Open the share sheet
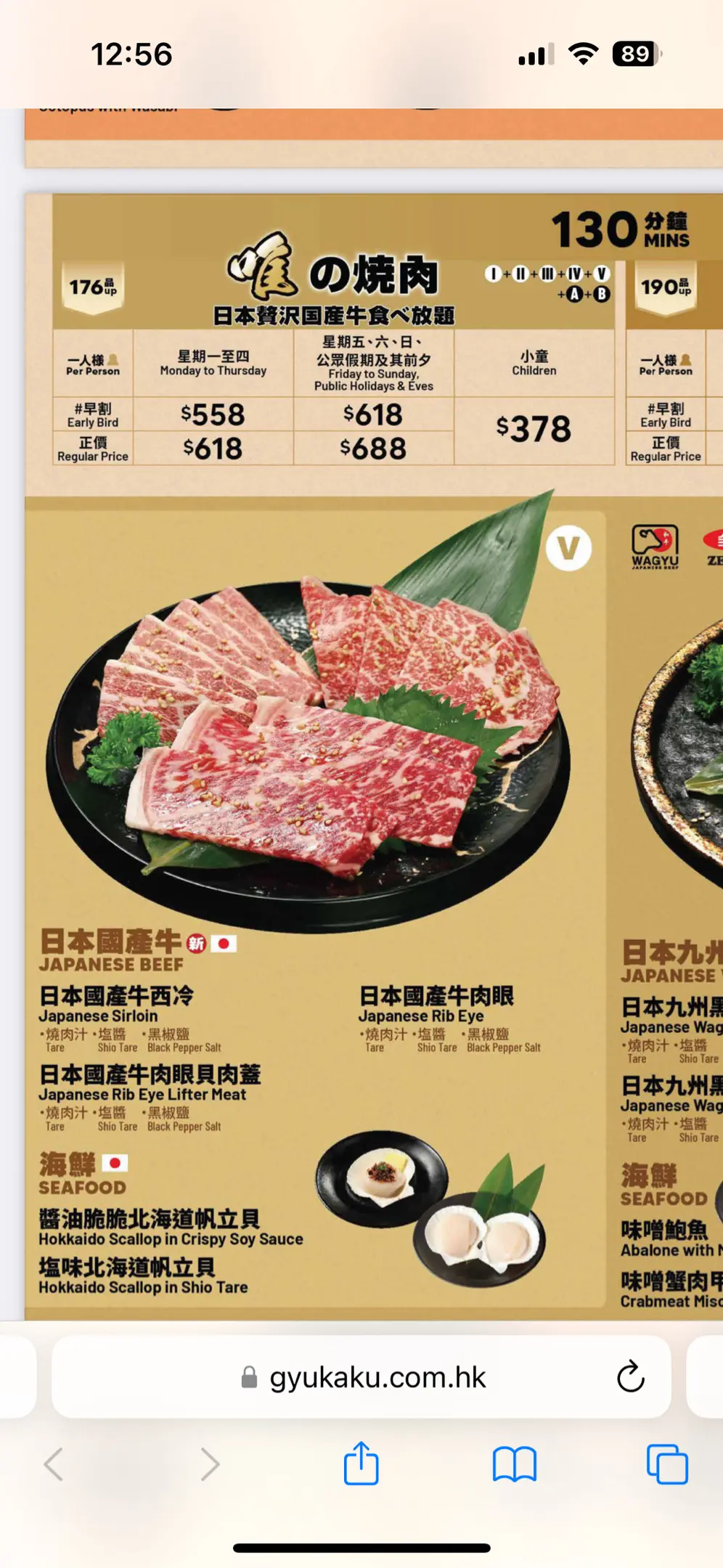 tap(361, 1463)
